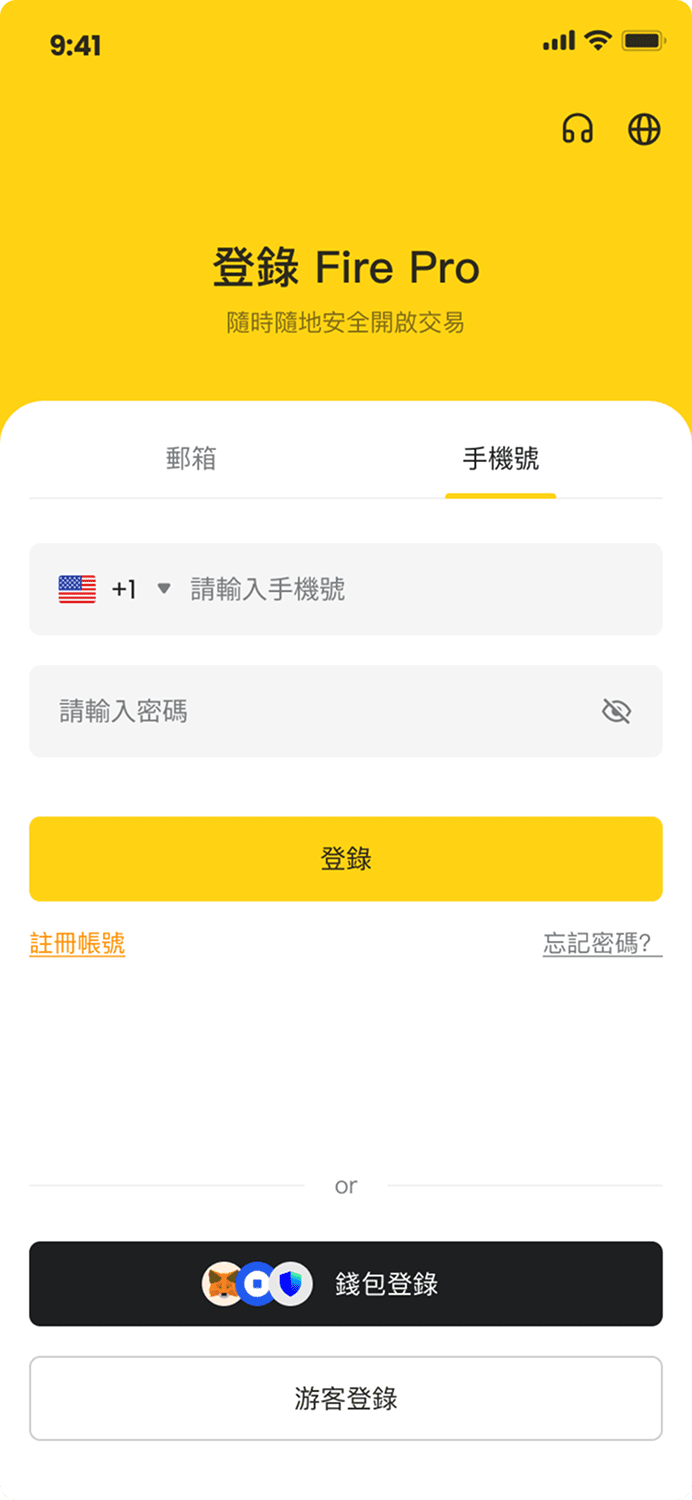The image size is (692, 1500).
Task: Select the 手機號 tab
Action: click(x=500, y=459)
